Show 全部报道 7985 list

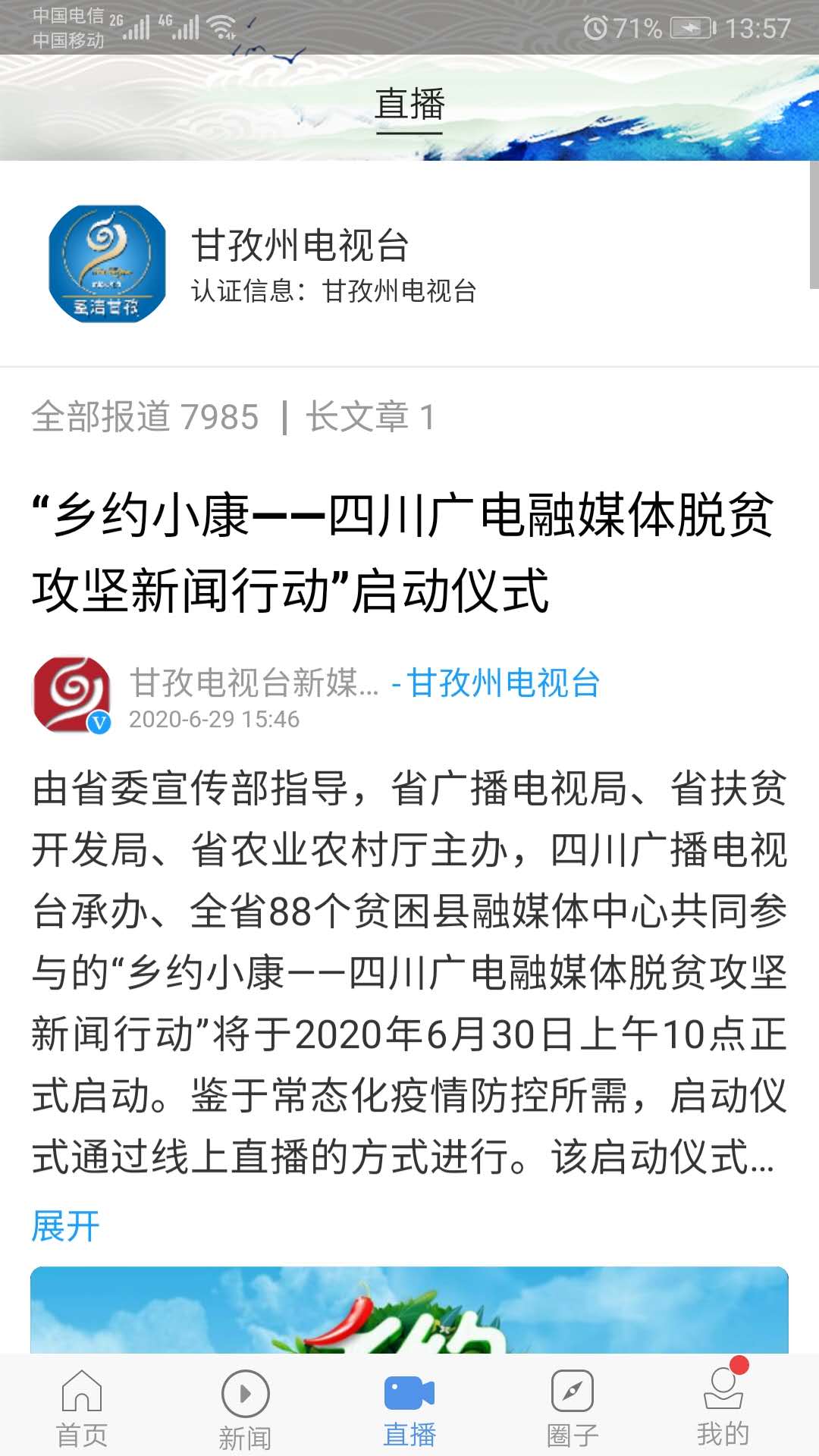(146, 417)
